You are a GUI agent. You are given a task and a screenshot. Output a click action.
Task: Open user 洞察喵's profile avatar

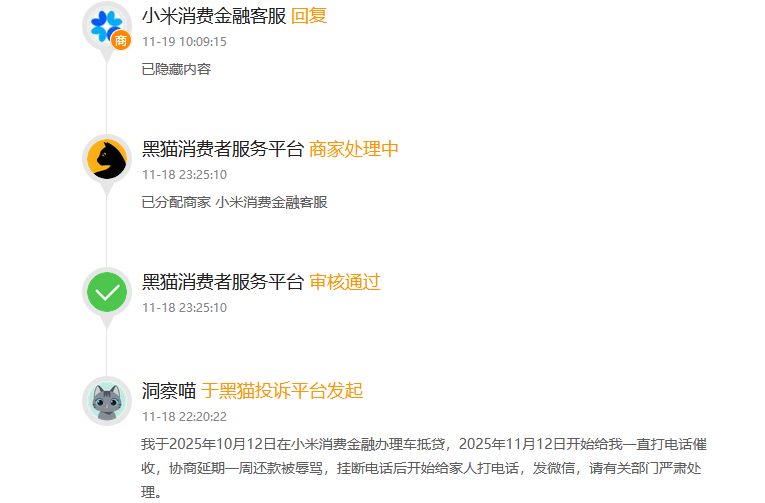pyautogui.click(x=106, y=402)
